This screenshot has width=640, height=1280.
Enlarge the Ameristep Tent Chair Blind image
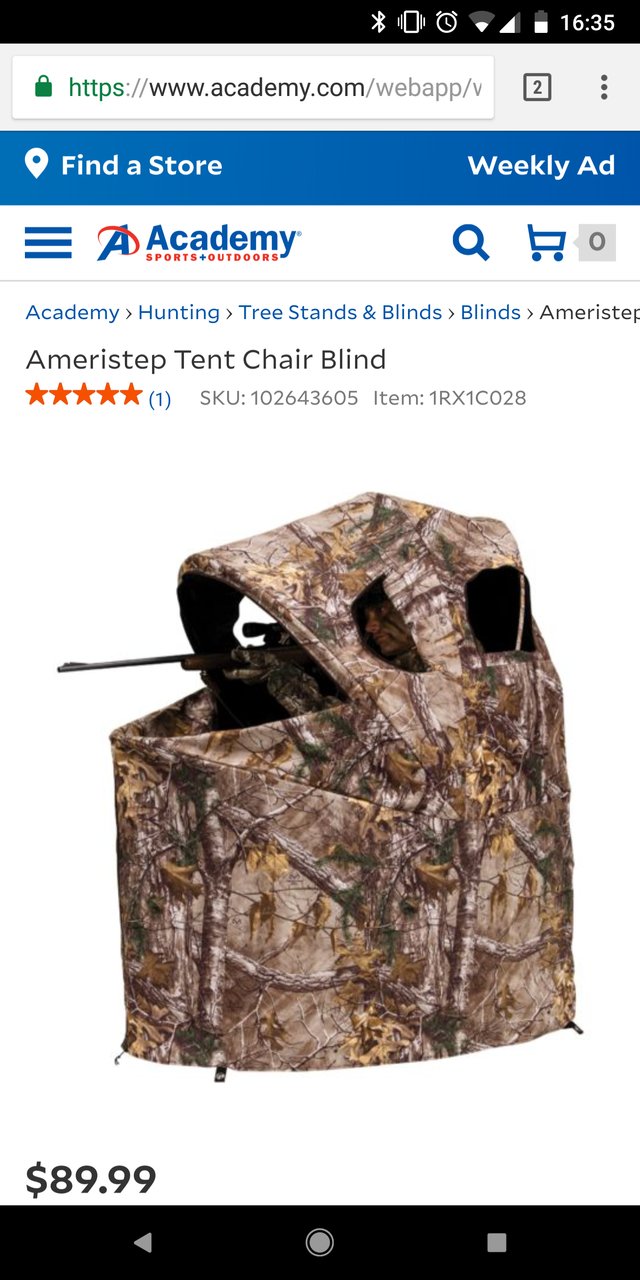pos(320,780)
